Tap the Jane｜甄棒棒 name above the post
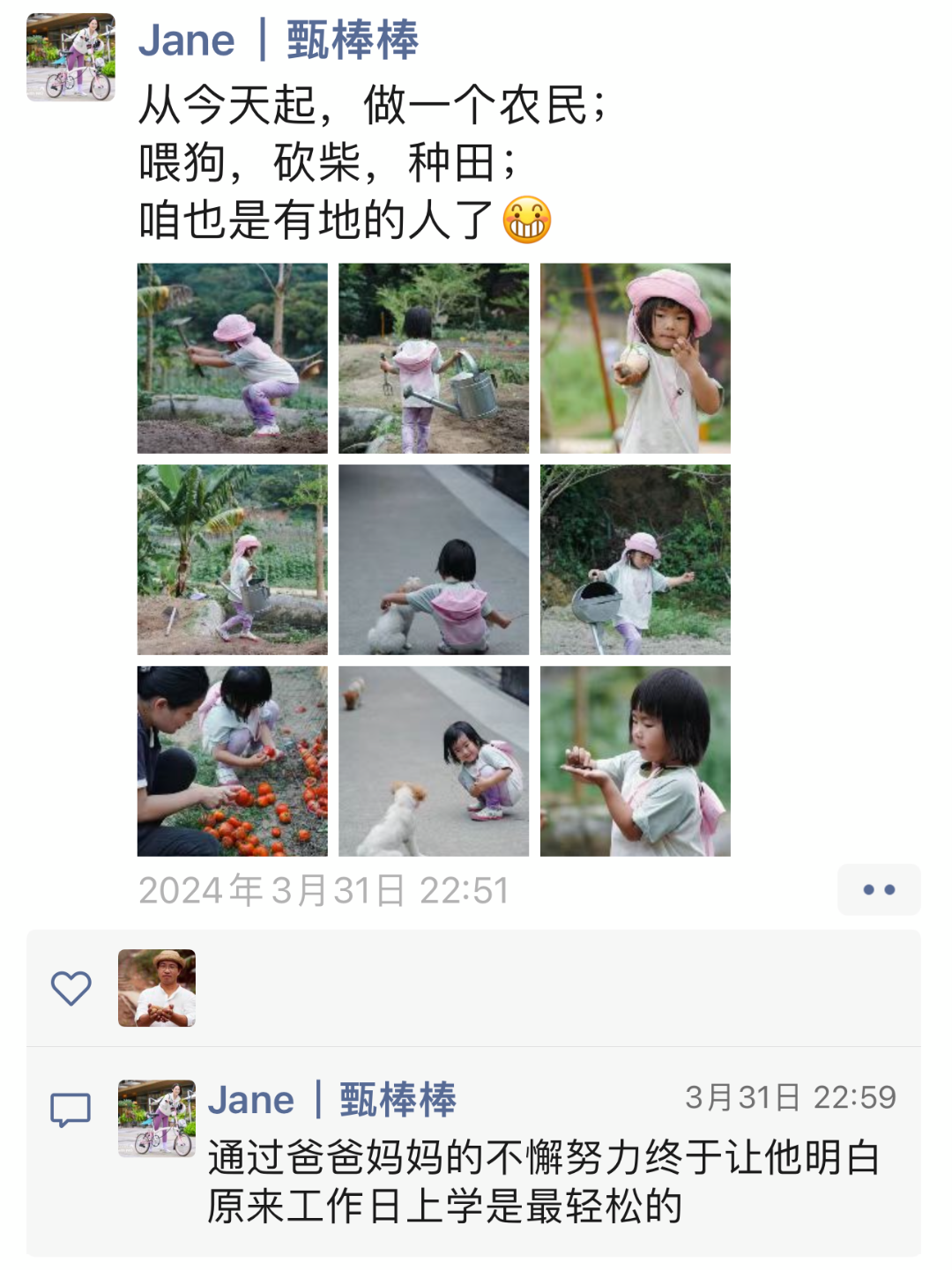 278,41
